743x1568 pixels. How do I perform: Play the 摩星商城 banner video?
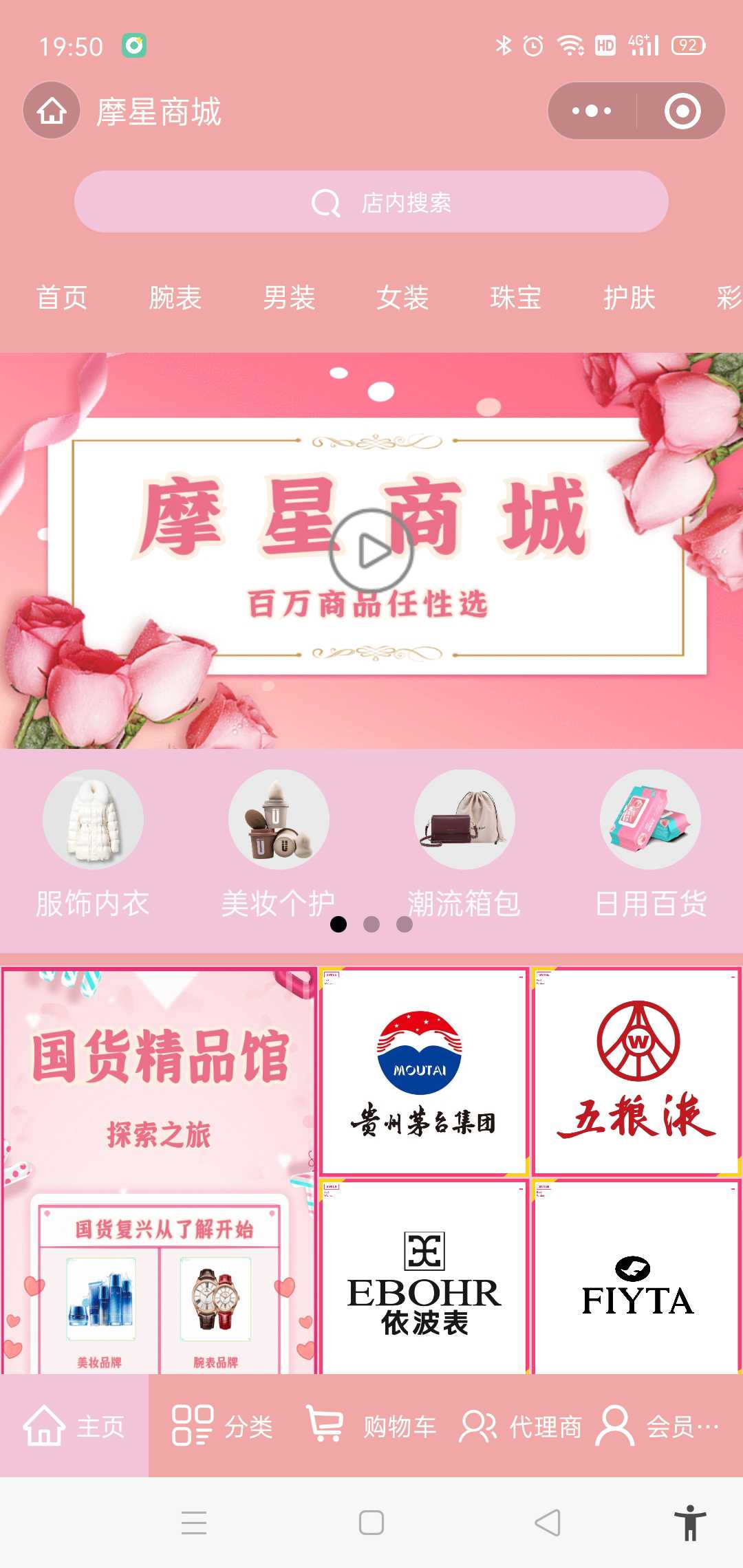coord(371,551)
